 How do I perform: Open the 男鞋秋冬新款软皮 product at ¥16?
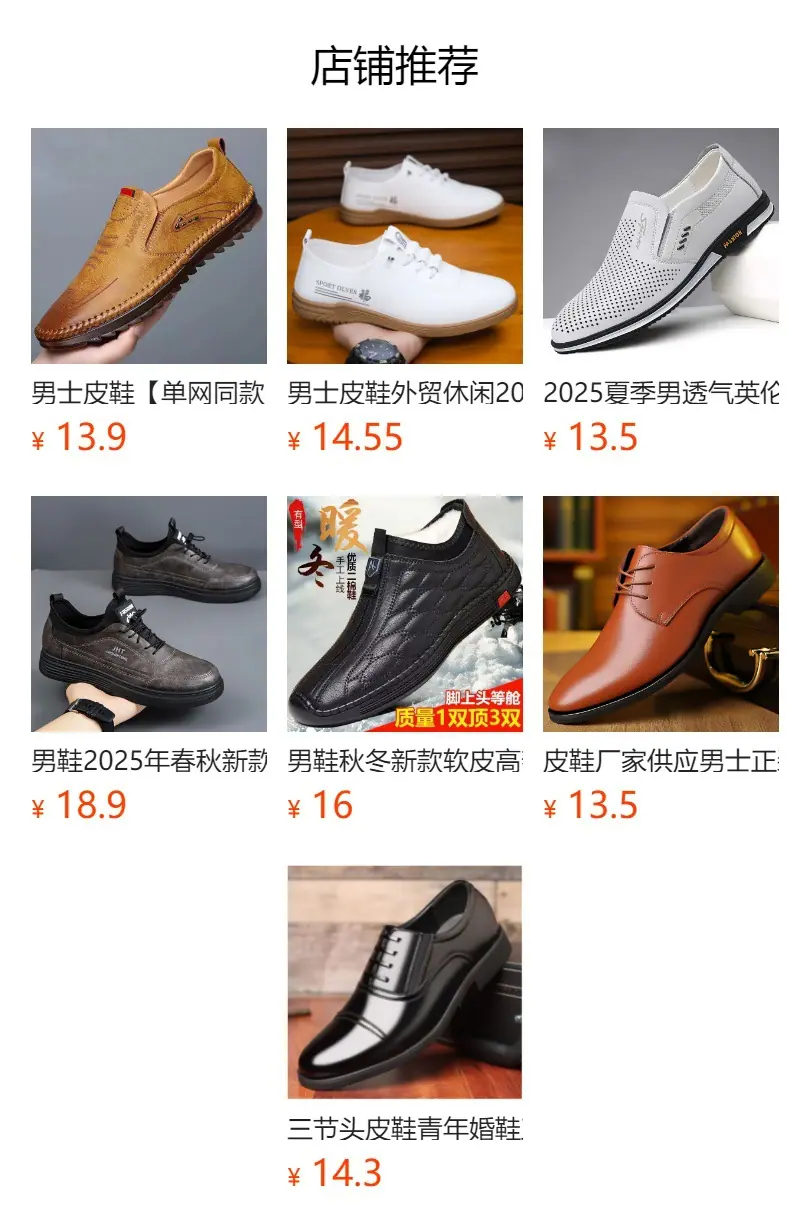(x=405, y=660)
